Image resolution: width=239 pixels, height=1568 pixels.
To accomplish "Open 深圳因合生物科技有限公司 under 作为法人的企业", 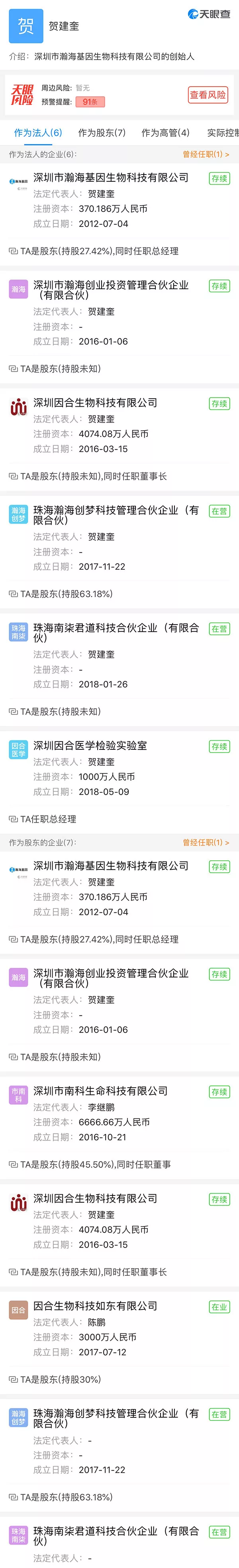I will tap(95, 403).
